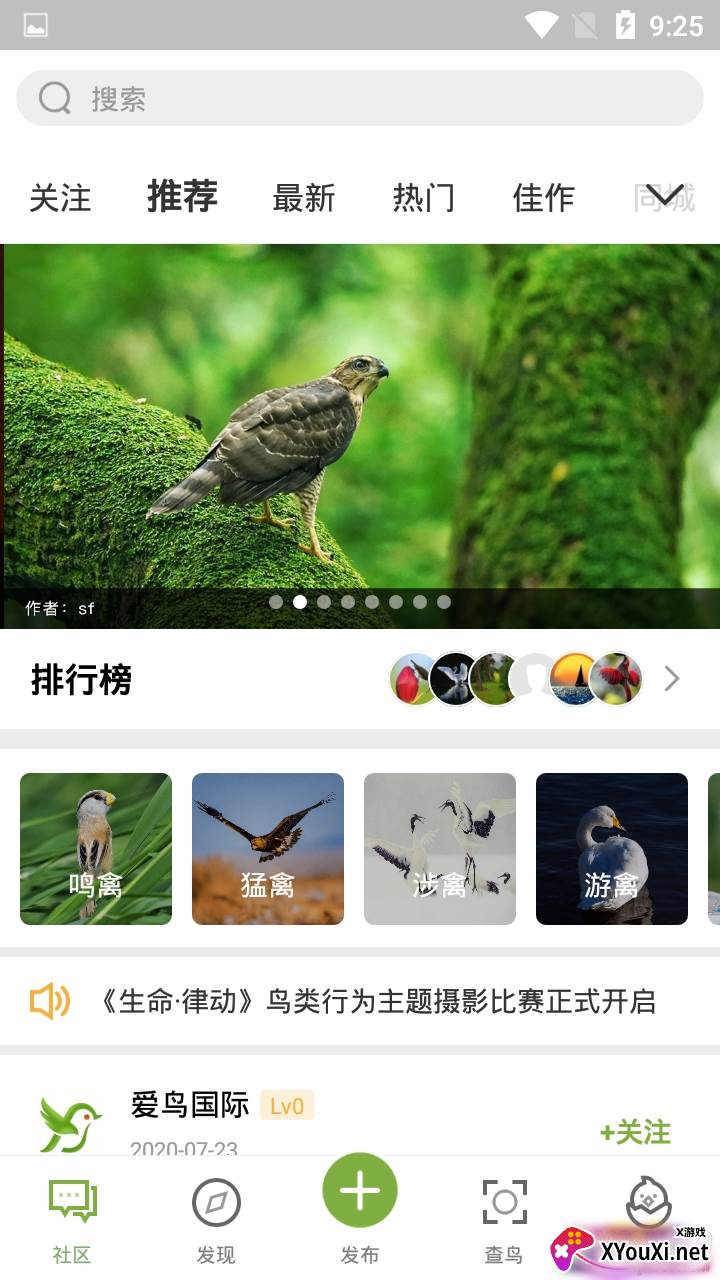This screenshot has width=720, height=1280.
Task: Open the 《生命·律动》 photo contest announcement
Action: pyautogui.click(x=378, y=1001)
